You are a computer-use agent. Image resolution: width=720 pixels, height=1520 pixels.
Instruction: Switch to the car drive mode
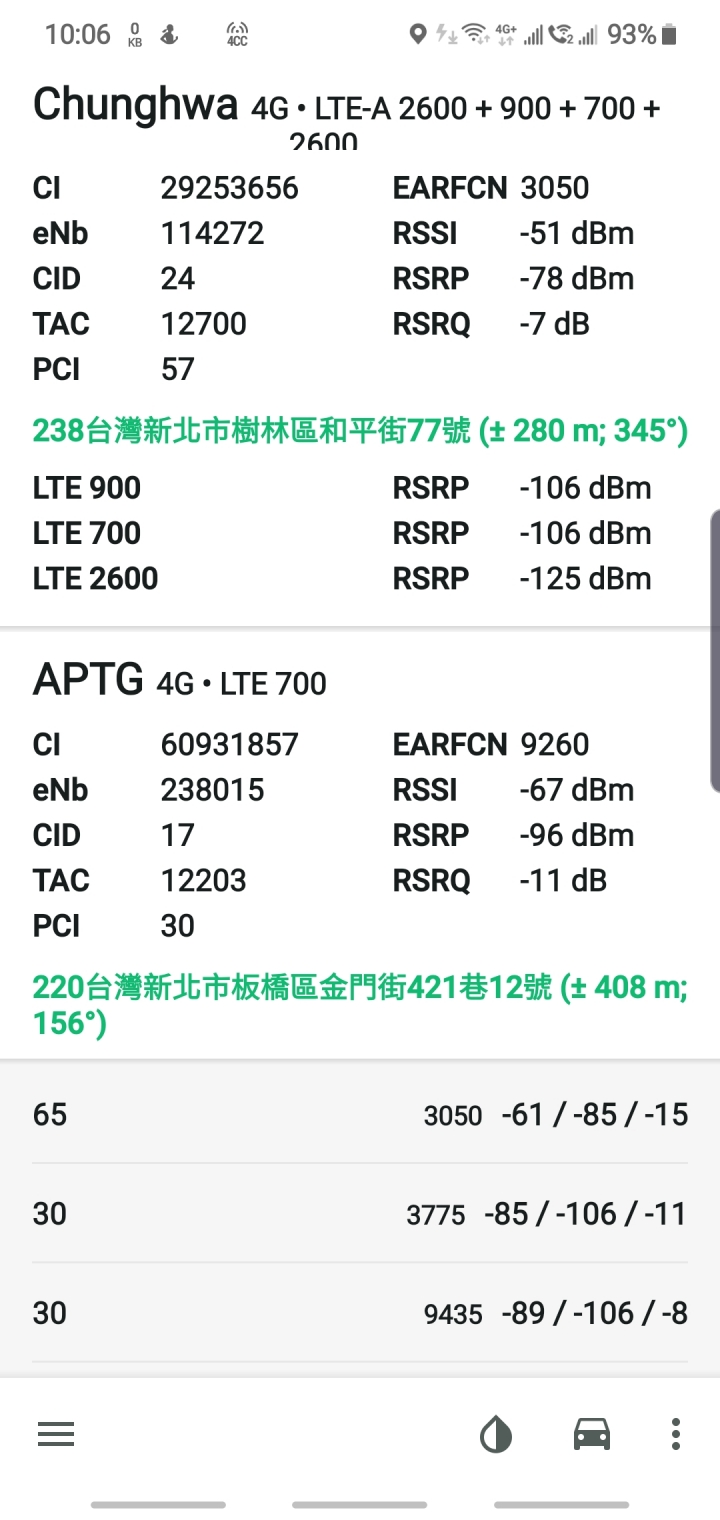(592, 1435)
